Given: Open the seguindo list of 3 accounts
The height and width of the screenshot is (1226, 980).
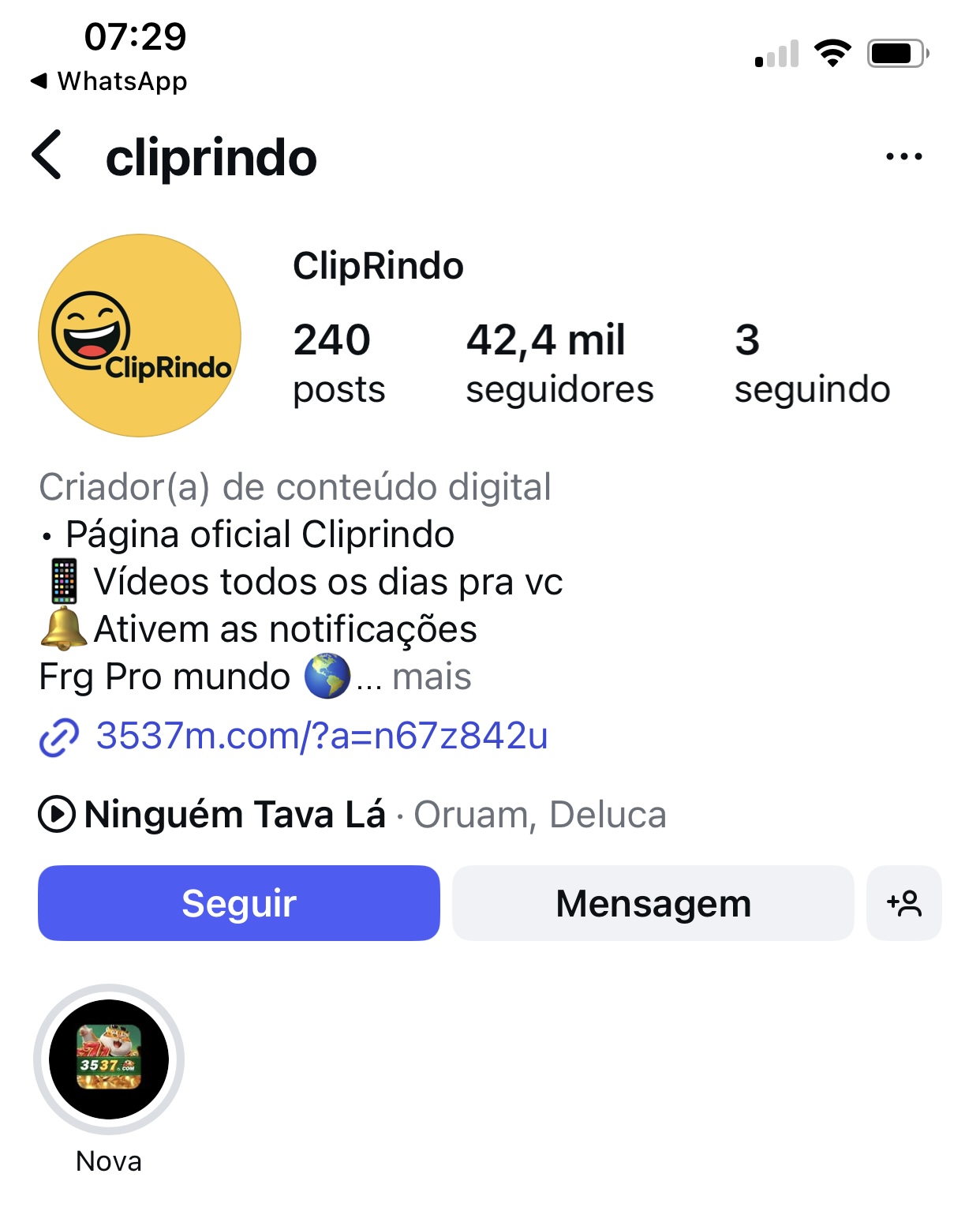Looking at the screenshot, I should tap(812, 362).
